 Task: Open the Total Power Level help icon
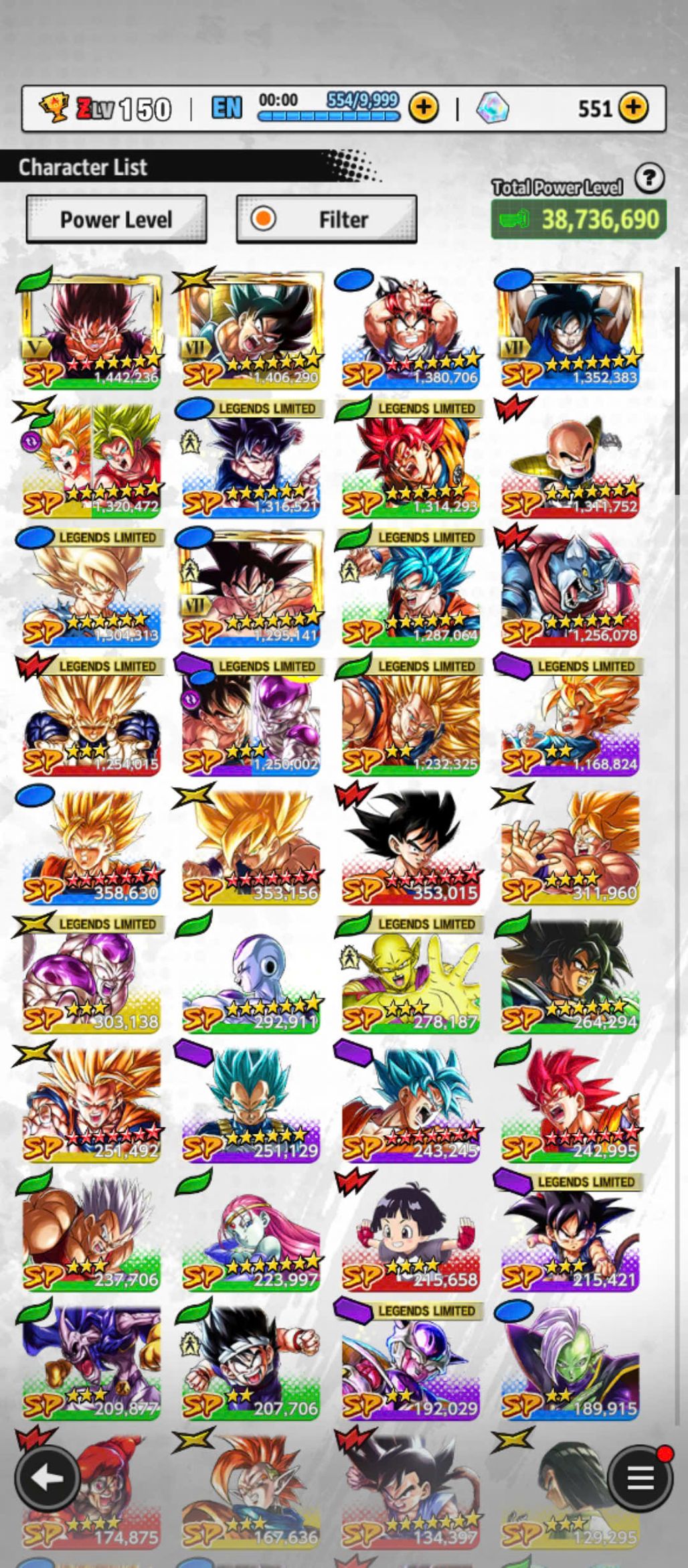click(649, 179)
